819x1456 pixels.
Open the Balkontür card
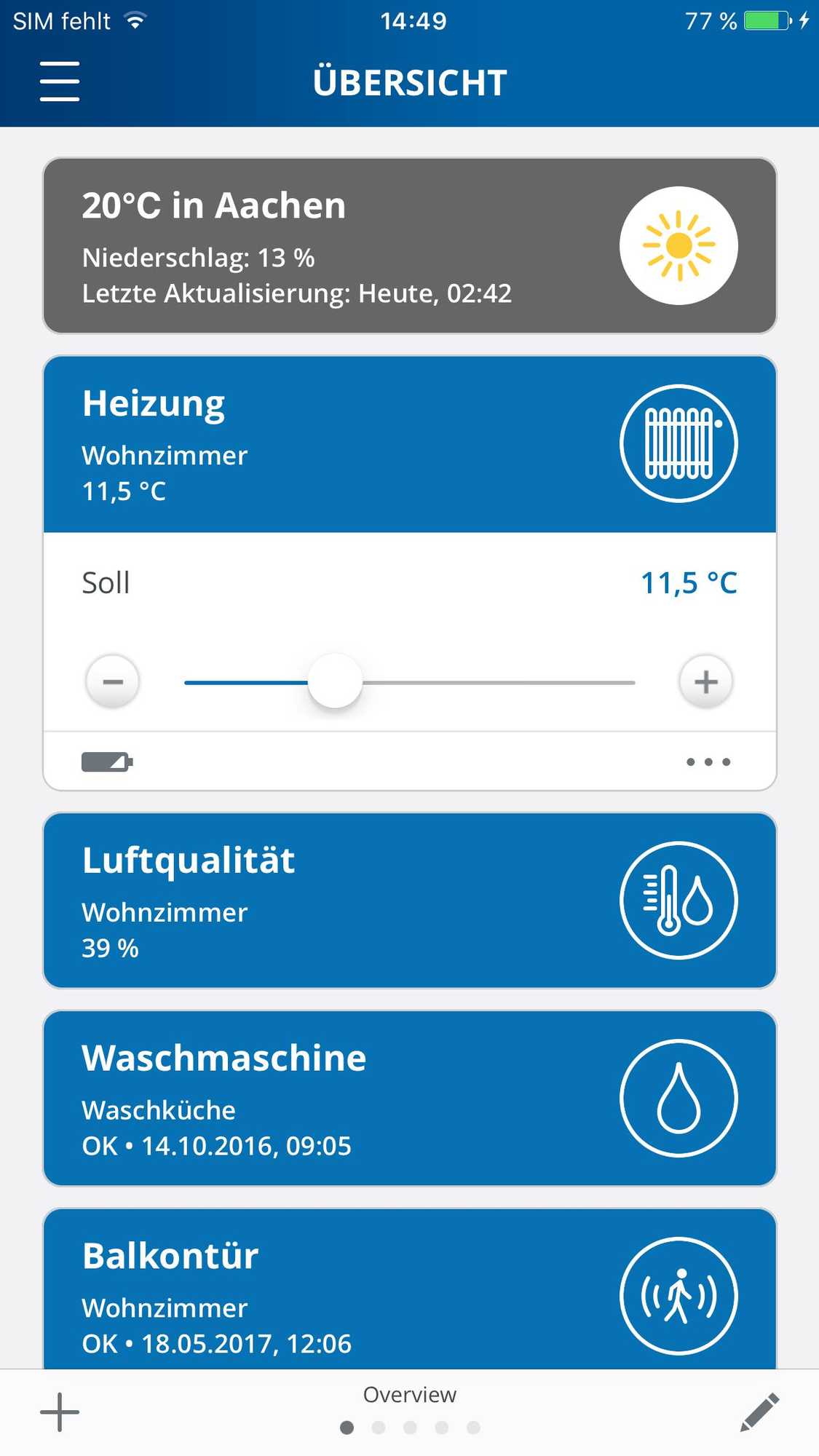tap(410, 1289)
